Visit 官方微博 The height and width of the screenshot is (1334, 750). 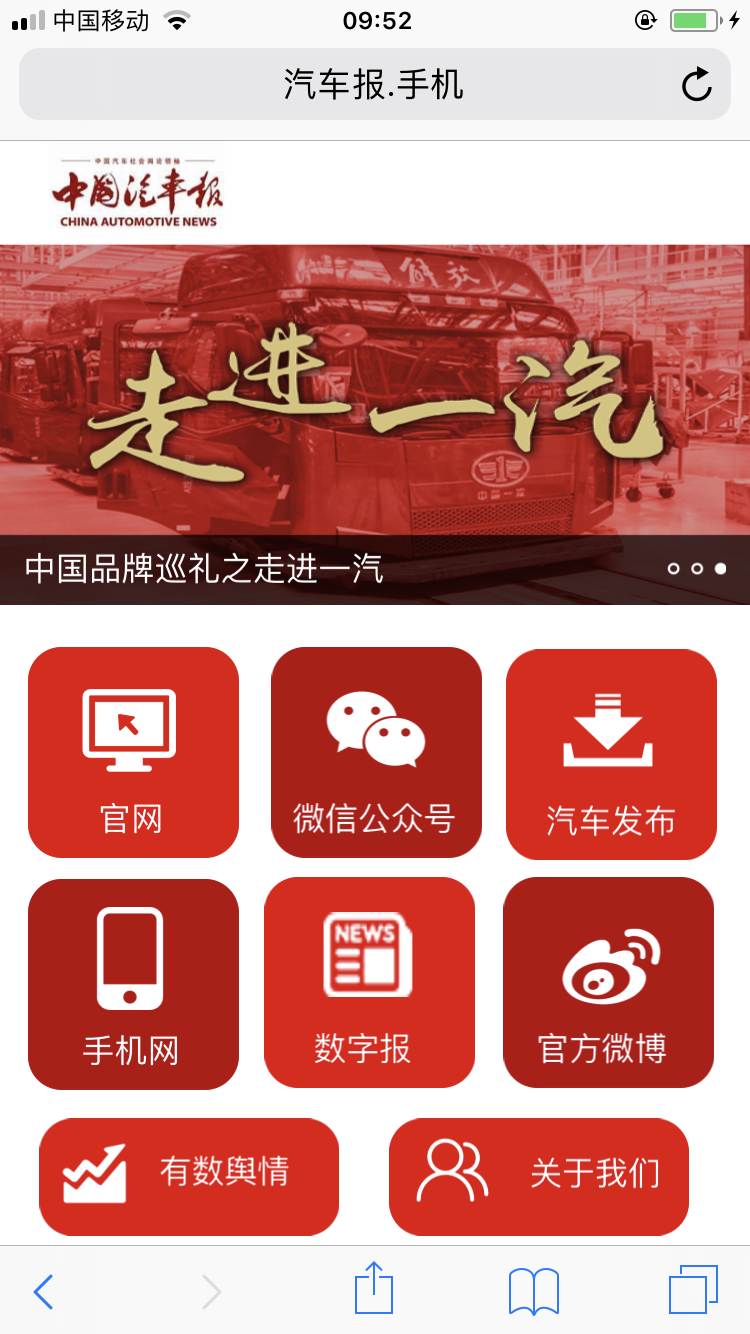(608, 982)
